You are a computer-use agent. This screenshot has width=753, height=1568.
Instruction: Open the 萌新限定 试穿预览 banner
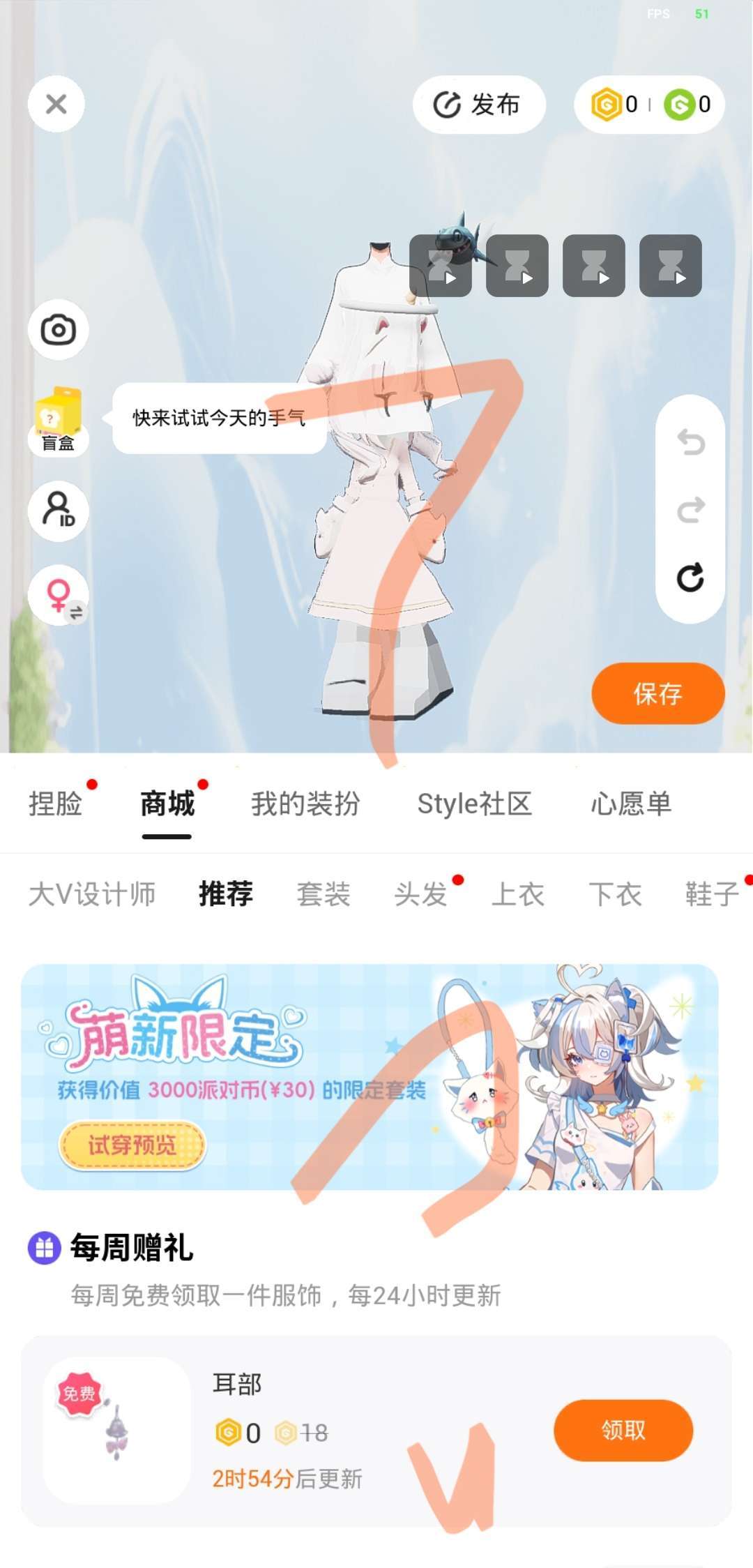click(x=132, y=1145)
